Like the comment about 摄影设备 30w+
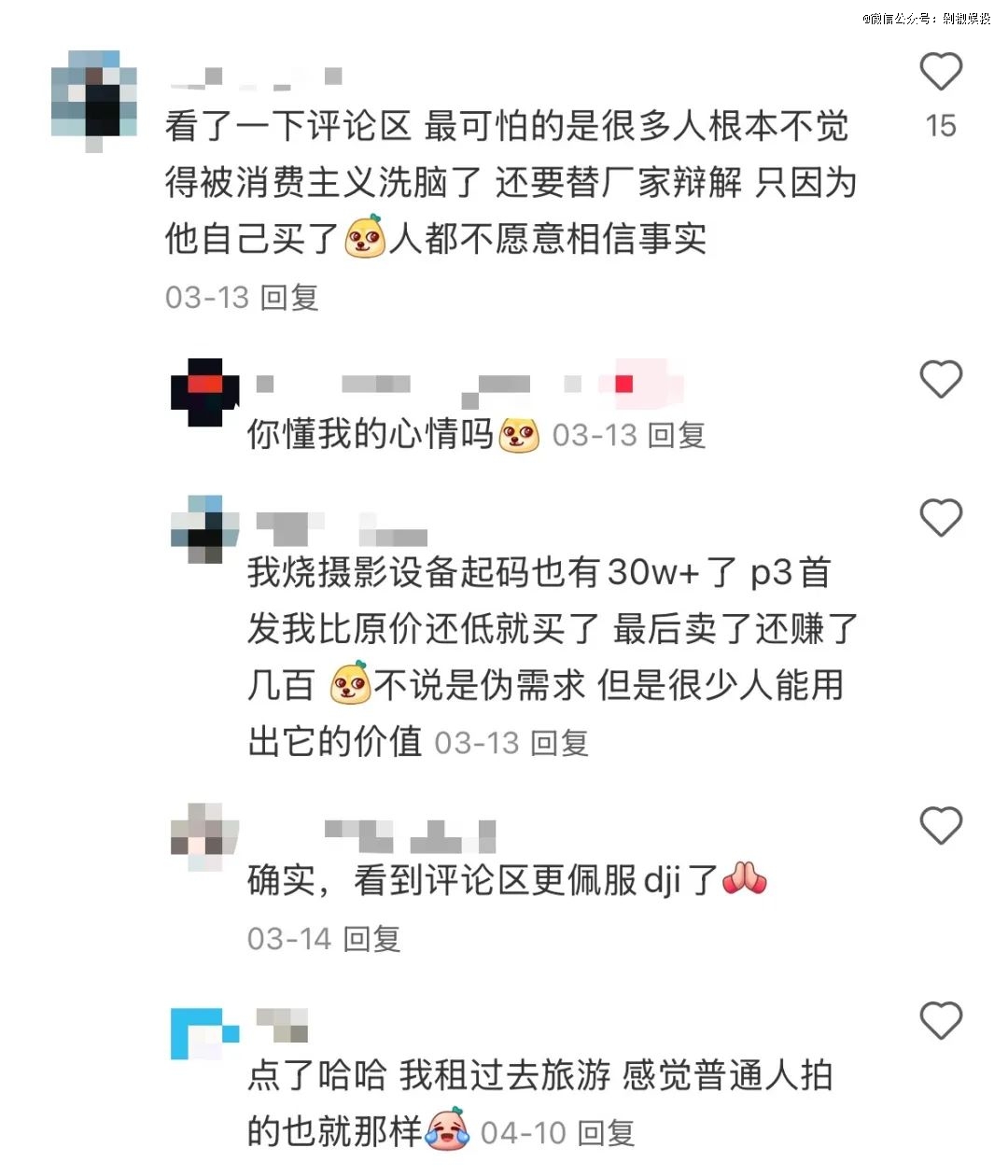This screenshot has height=1176, width=1008. coord(940,517)
